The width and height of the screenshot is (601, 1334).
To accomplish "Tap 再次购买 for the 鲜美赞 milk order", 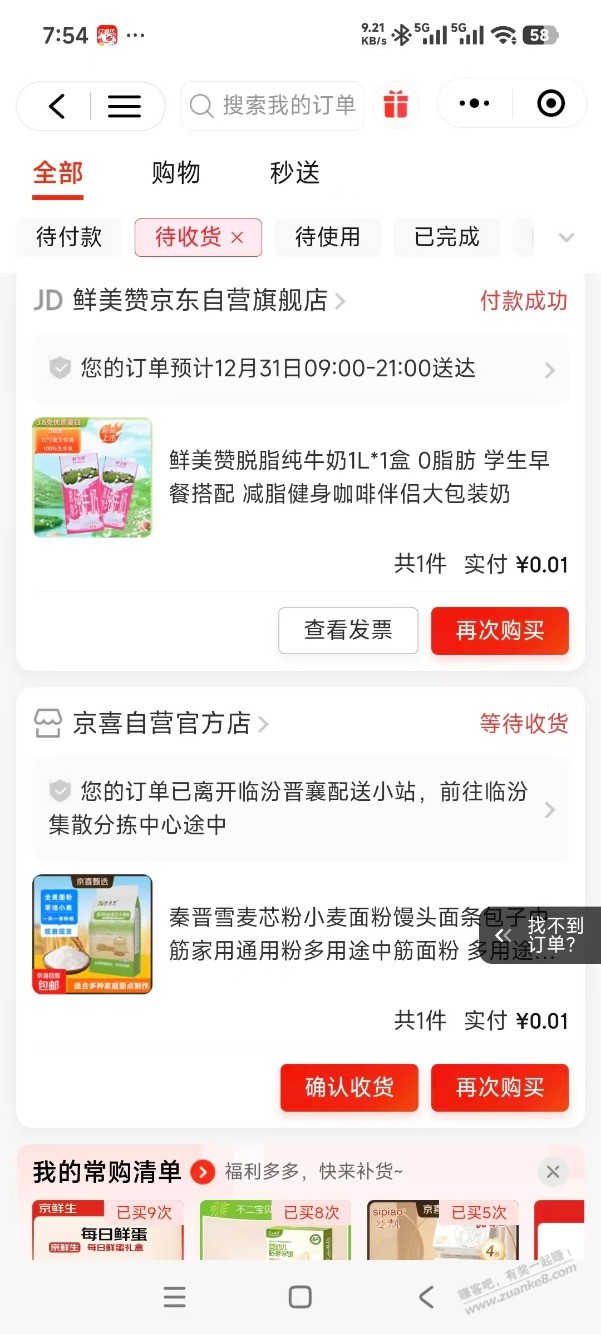I will pos(500,630).
